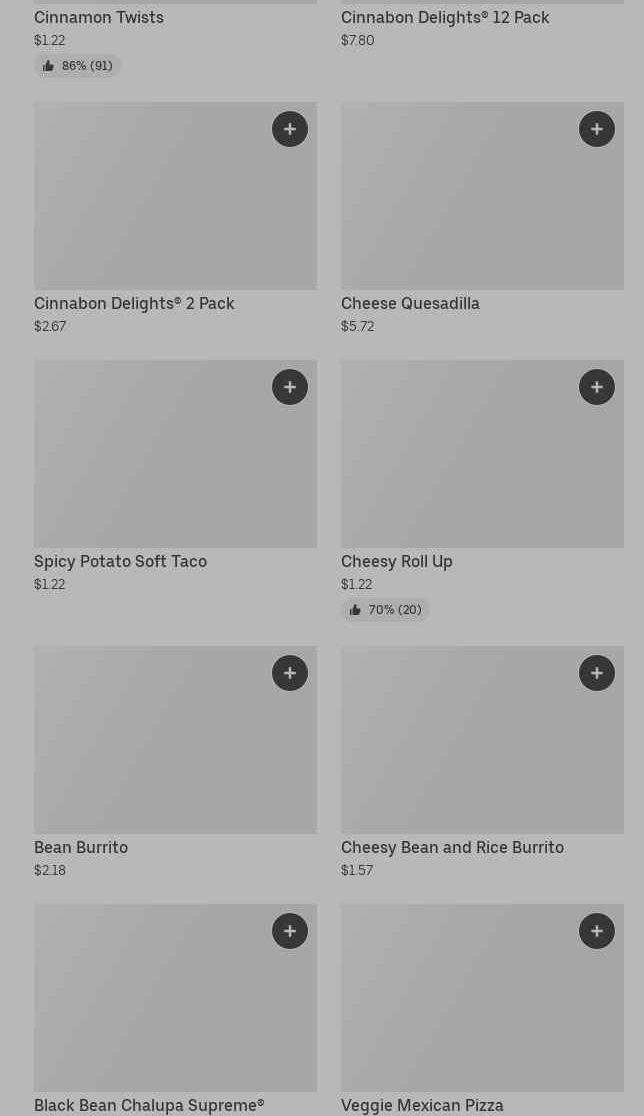644x1116 pixels.
Task: Open the Spicy Potato Soft Taco card
Action: [x=175, y=476]
